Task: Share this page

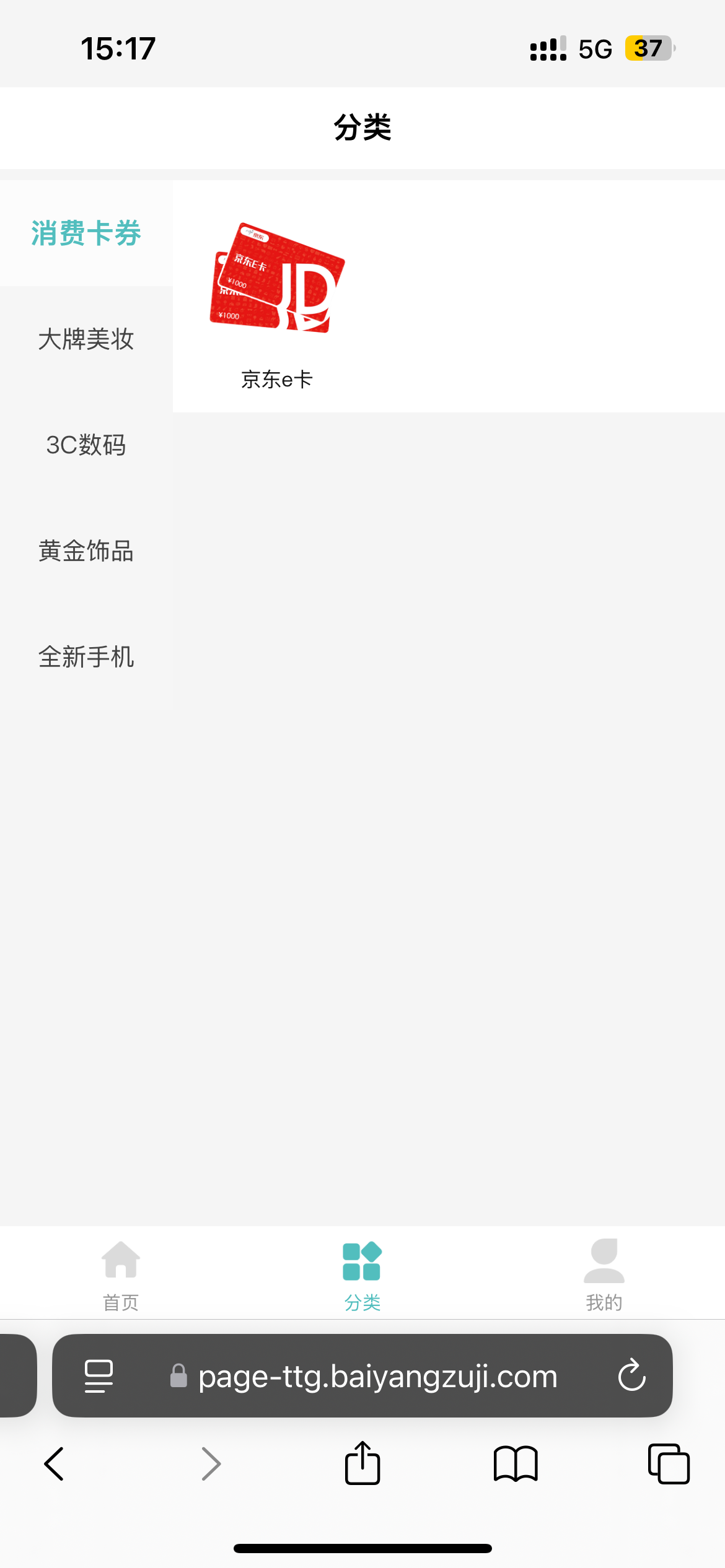Action: tap(362, 1463)
